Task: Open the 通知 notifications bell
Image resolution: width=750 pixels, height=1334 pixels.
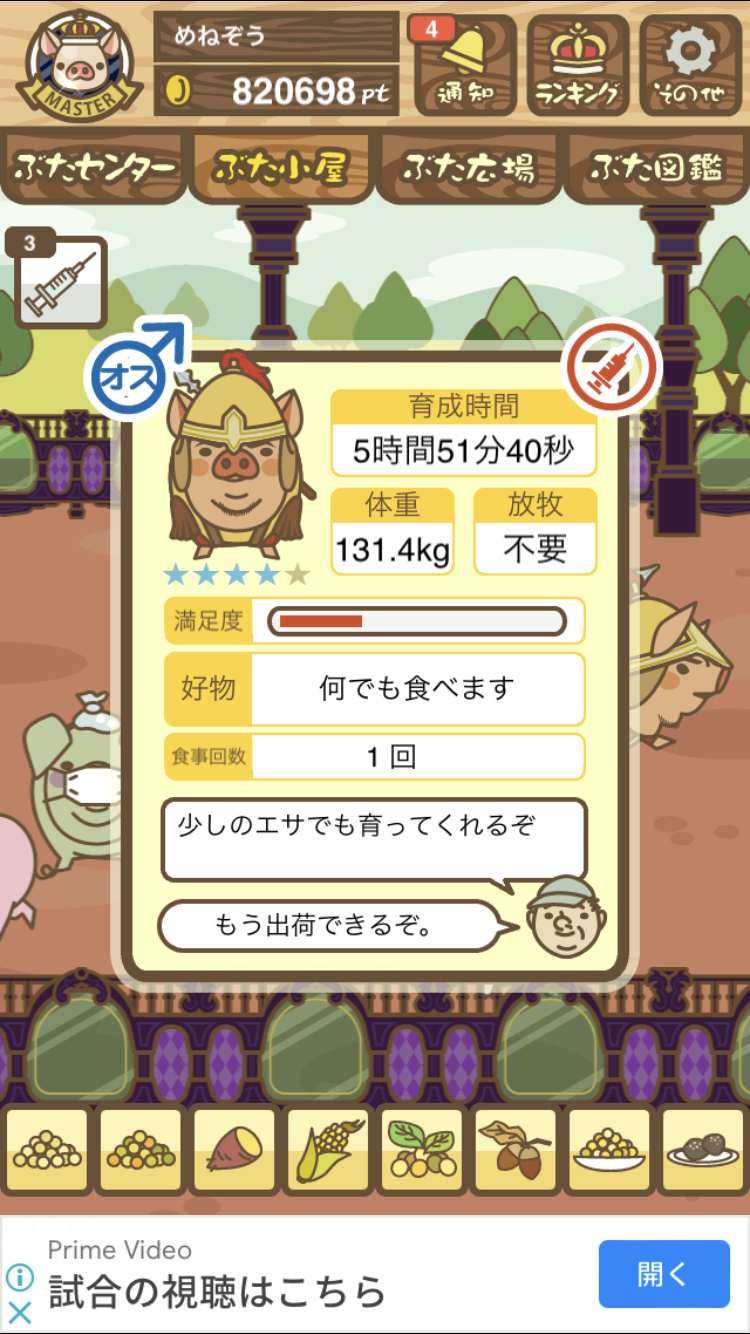Action: pyautogui.click(x=464, y=65)
